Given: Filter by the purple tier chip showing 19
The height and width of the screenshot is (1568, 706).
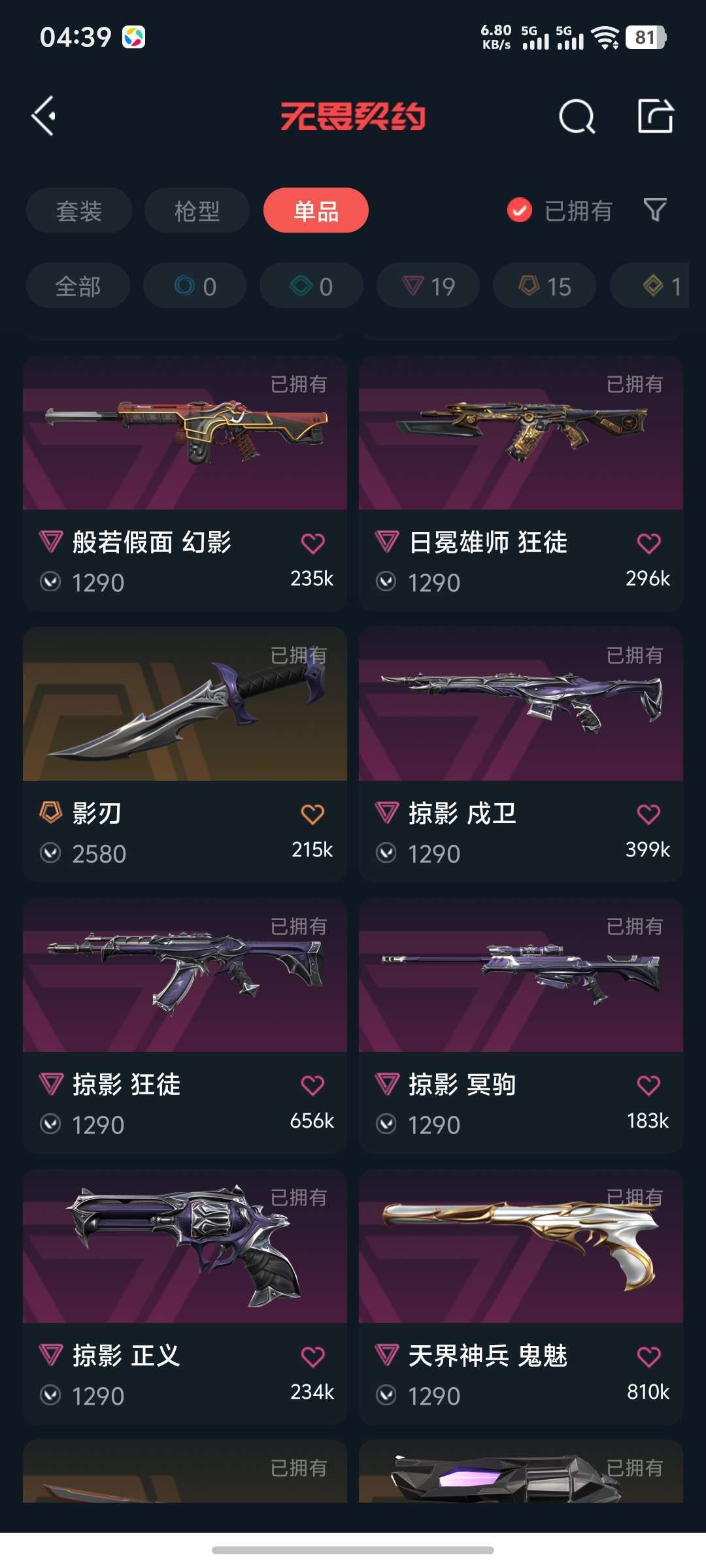Looking at the screenshot, I should [428, 286].
